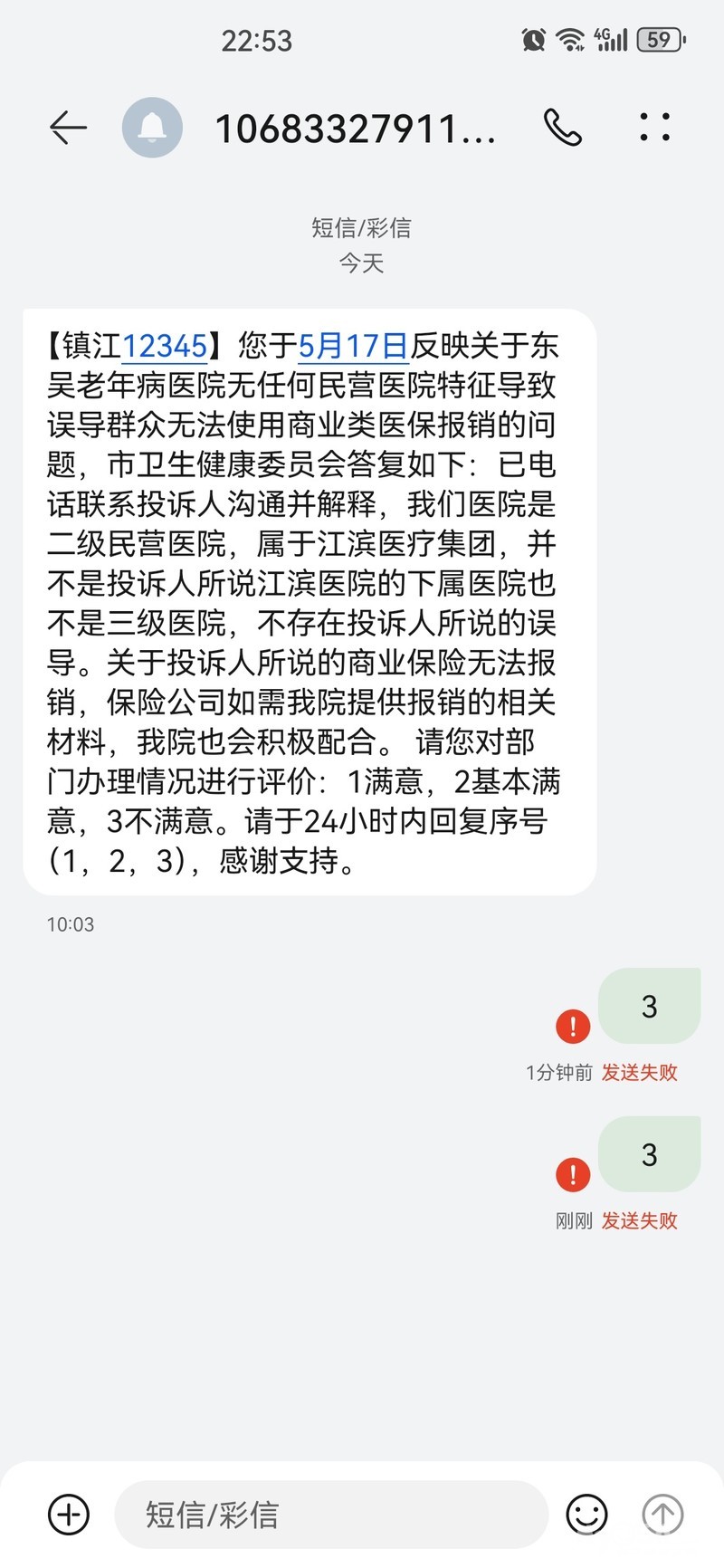Open the sender avatar with bell icon
724x1568 pixels.
152,128
